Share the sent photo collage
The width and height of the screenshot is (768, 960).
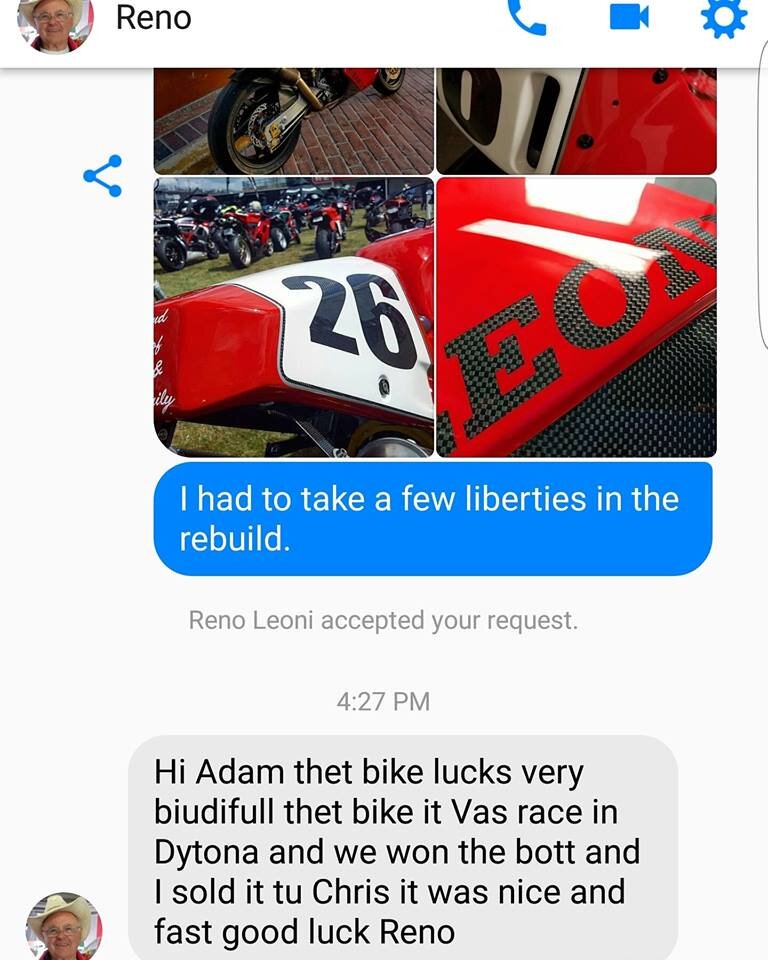(102, 176)
